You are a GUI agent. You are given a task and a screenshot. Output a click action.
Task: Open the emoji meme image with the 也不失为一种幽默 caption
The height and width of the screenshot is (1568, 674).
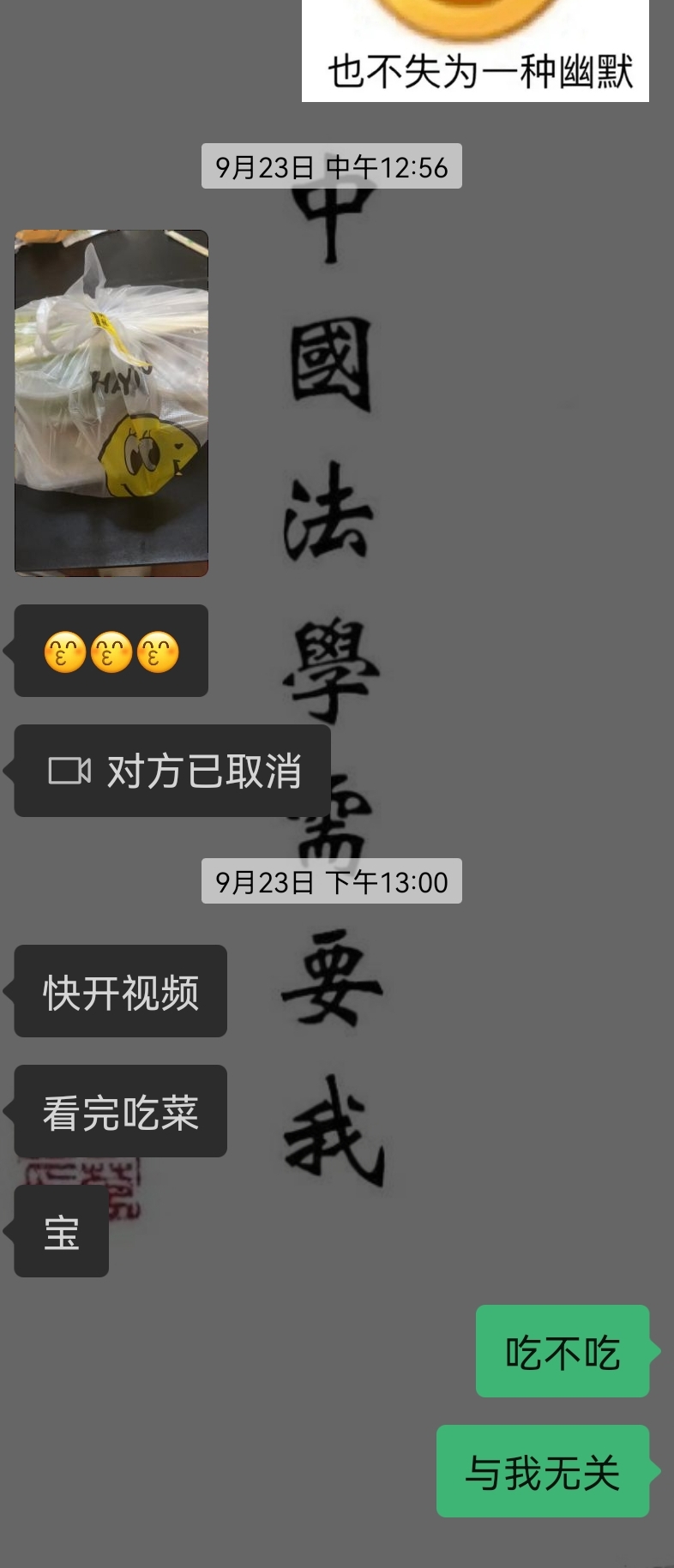click(475, 51)
